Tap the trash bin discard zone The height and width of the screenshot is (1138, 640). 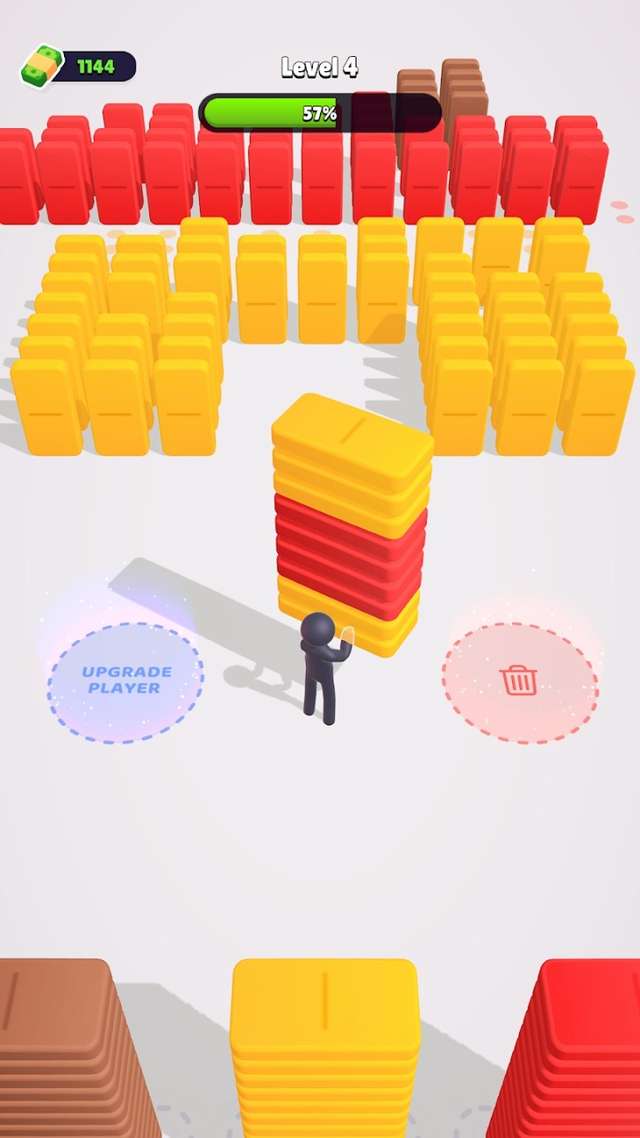[x=520, y=682]
